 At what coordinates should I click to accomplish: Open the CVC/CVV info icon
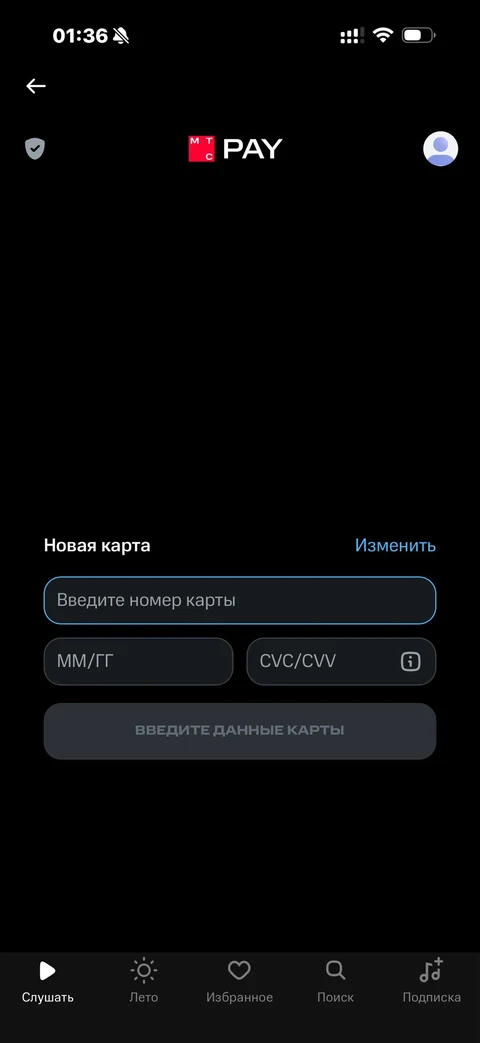[411, 661]
